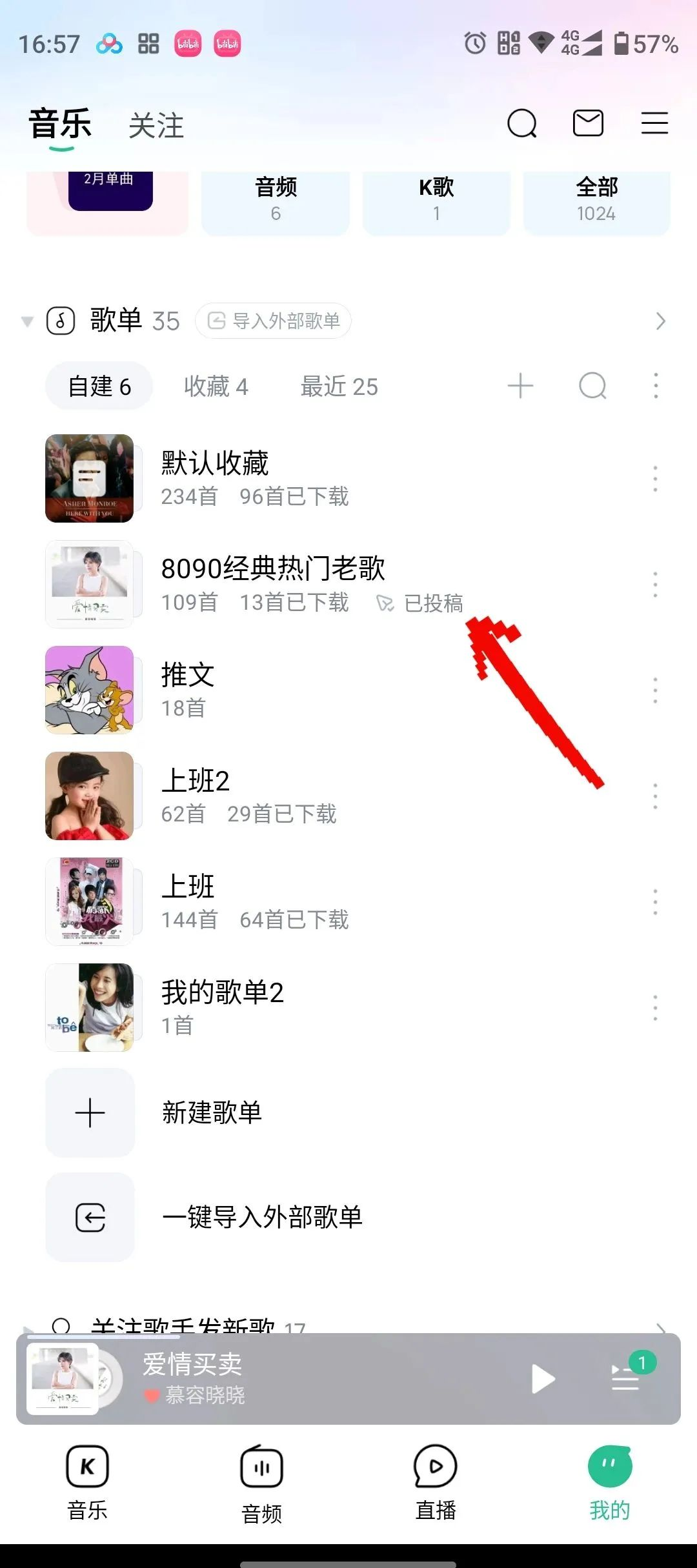Tap 新建歌单 to create a playlist
697x1568 pixels.
(212, 1112)
